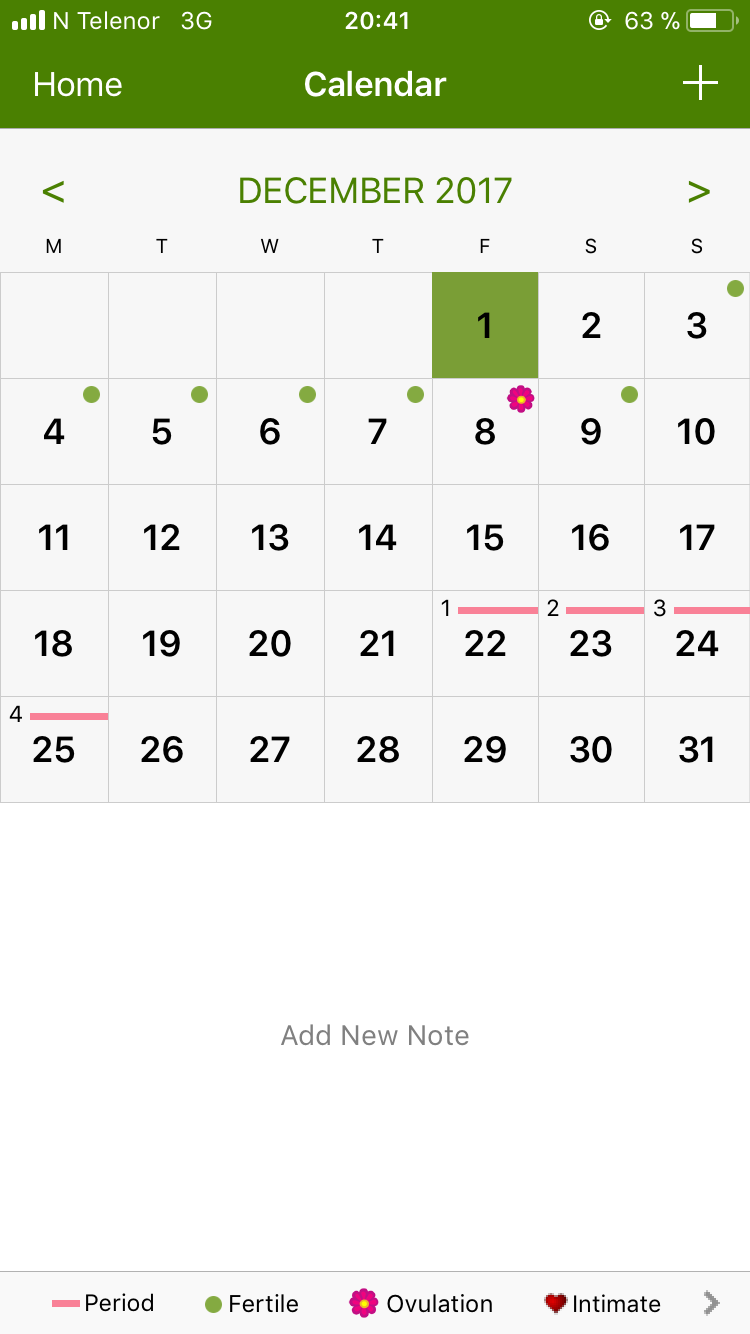Viewport: 750px width, 1334px height.
Task: Select December 15
Action: tap(485, 538)
